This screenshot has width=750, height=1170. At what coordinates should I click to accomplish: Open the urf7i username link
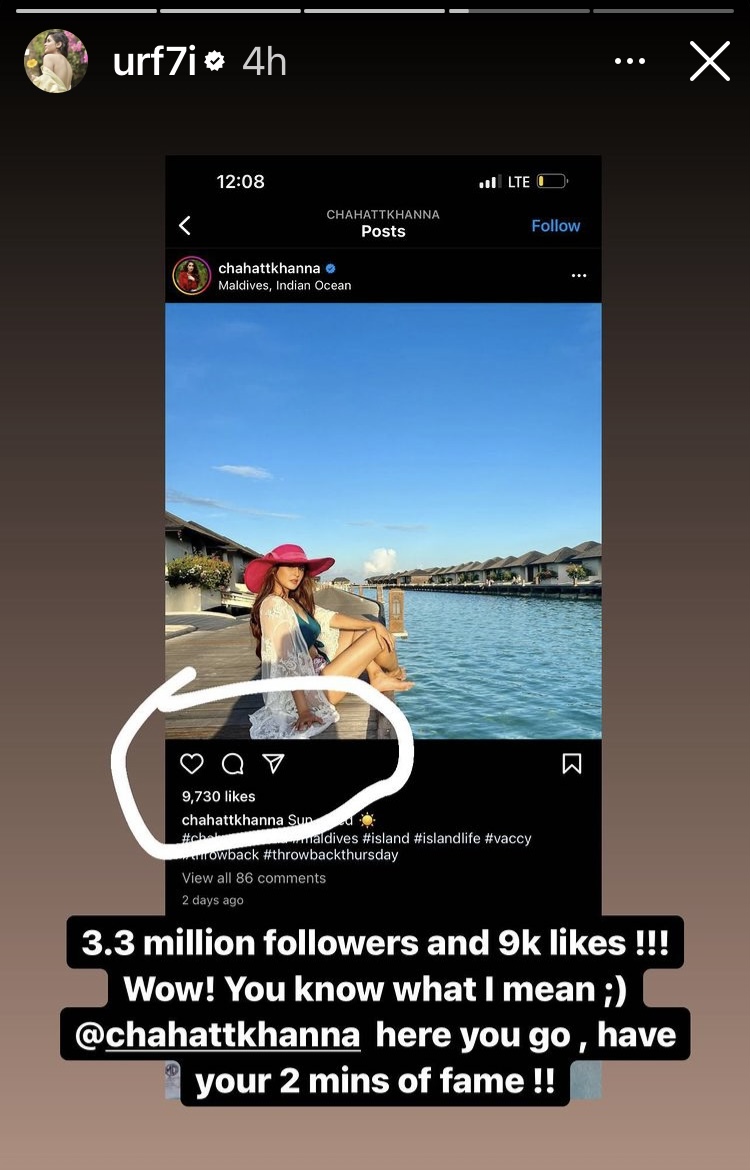[156, 62]
